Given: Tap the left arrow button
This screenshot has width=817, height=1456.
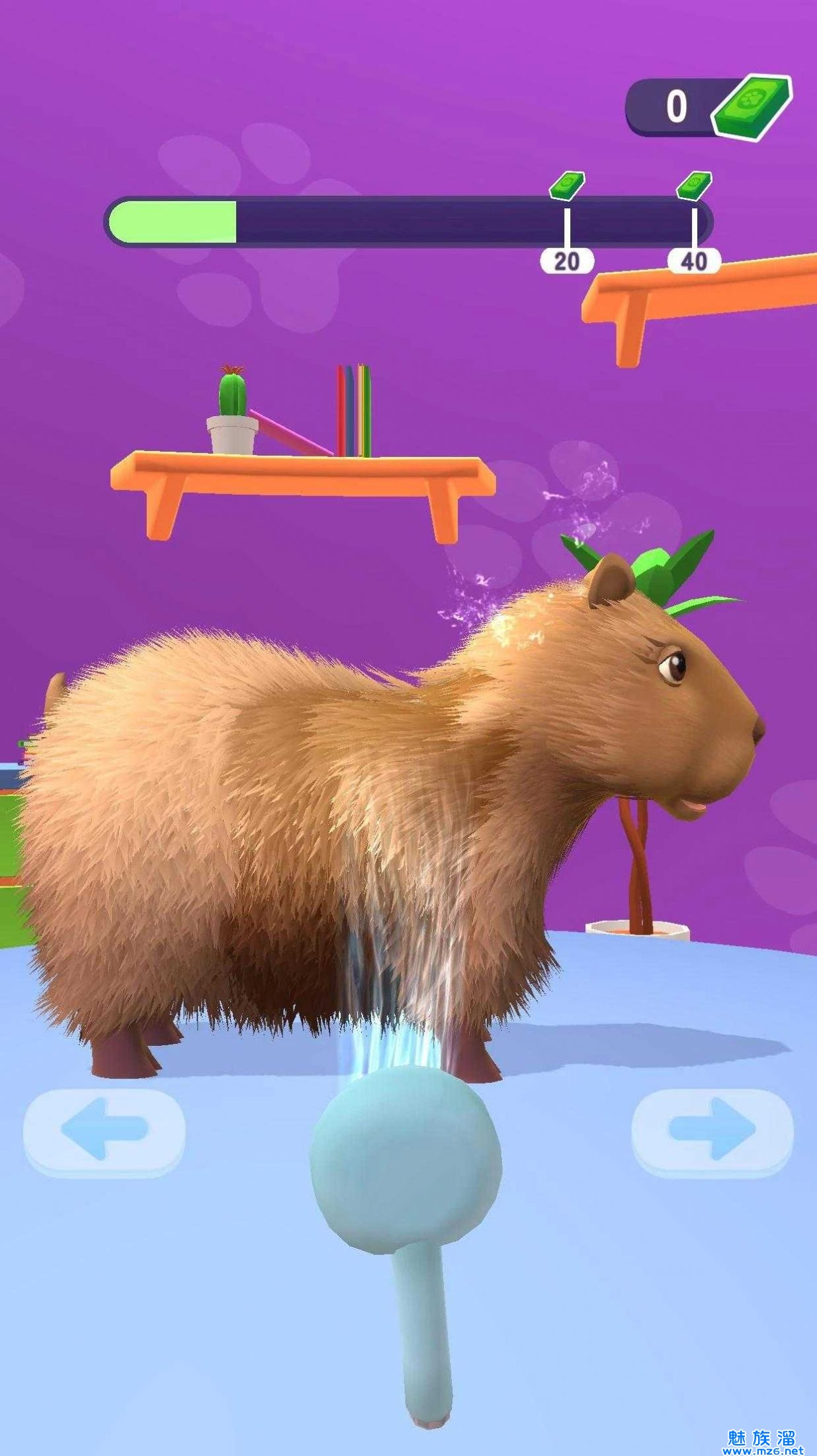Looking at the screenshot, I should tap(104, 1129).
